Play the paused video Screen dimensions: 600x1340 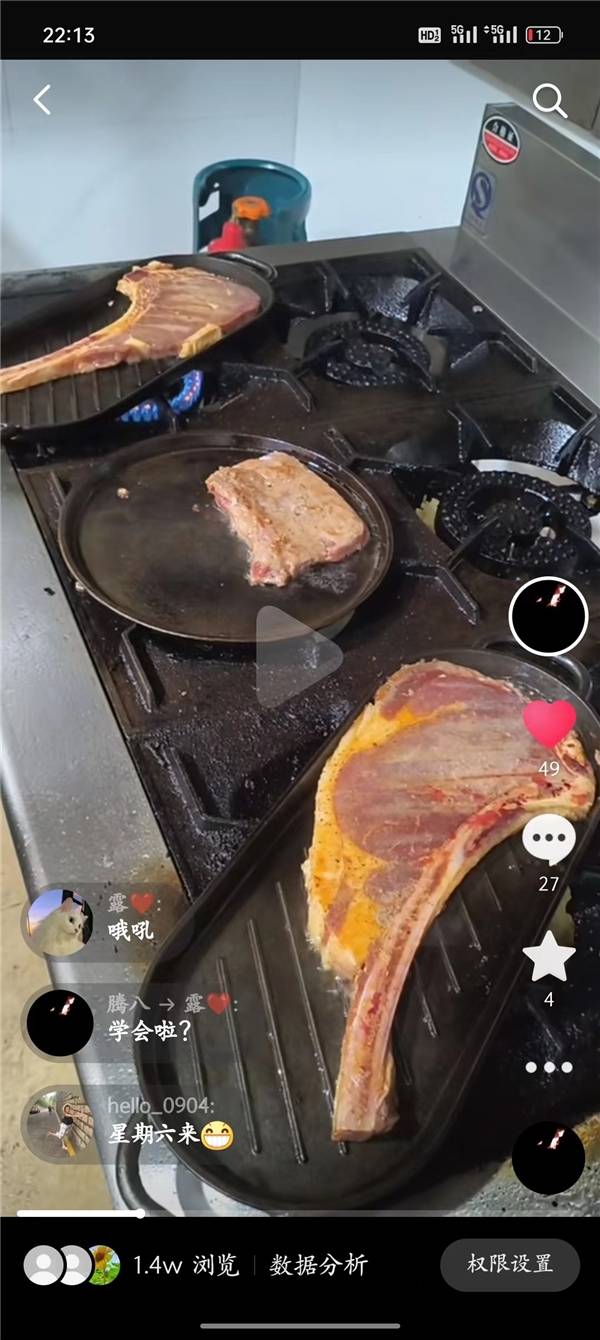298,657
